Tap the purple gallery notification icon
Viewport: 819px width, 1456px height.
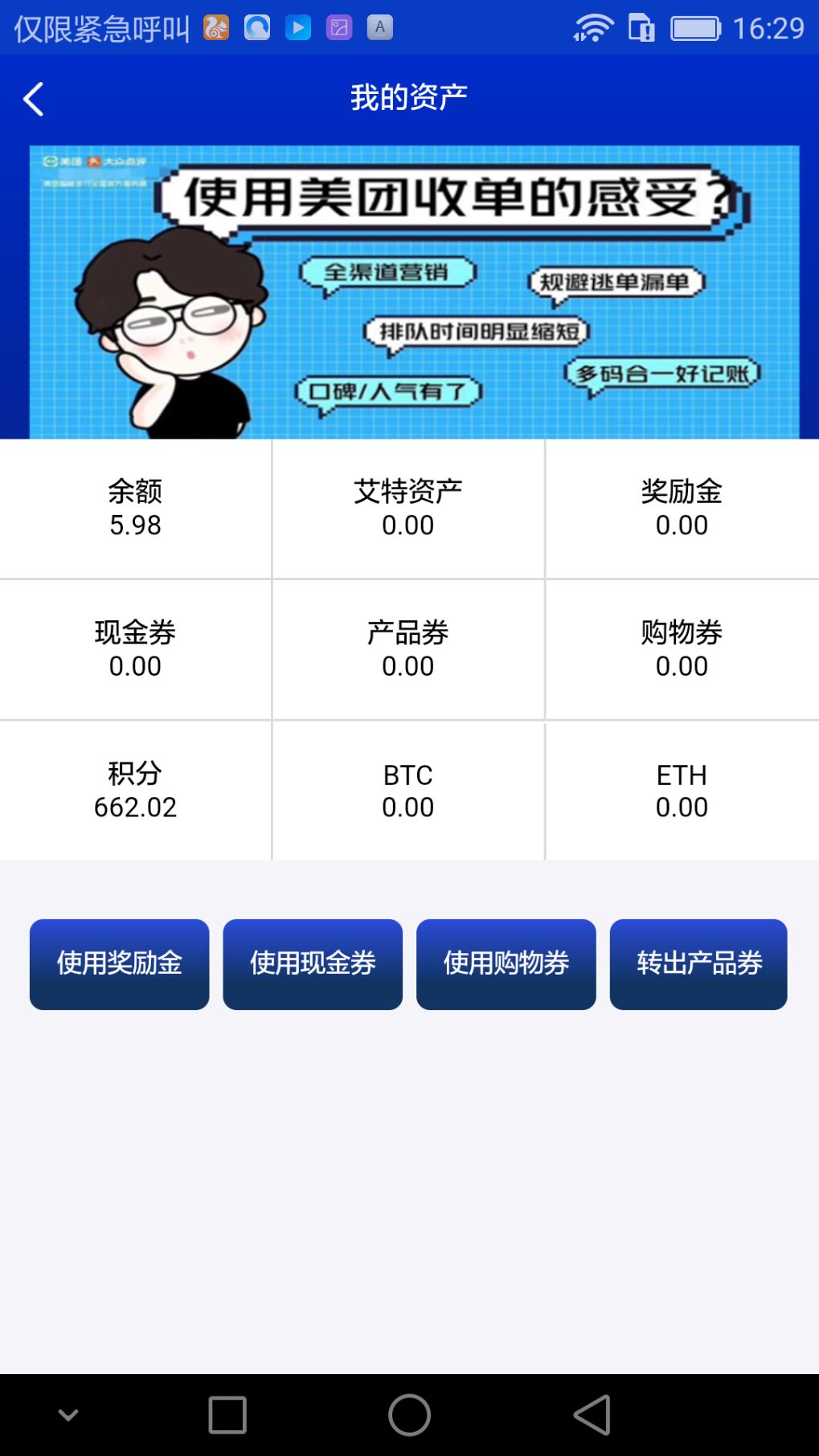coord(338,28)
